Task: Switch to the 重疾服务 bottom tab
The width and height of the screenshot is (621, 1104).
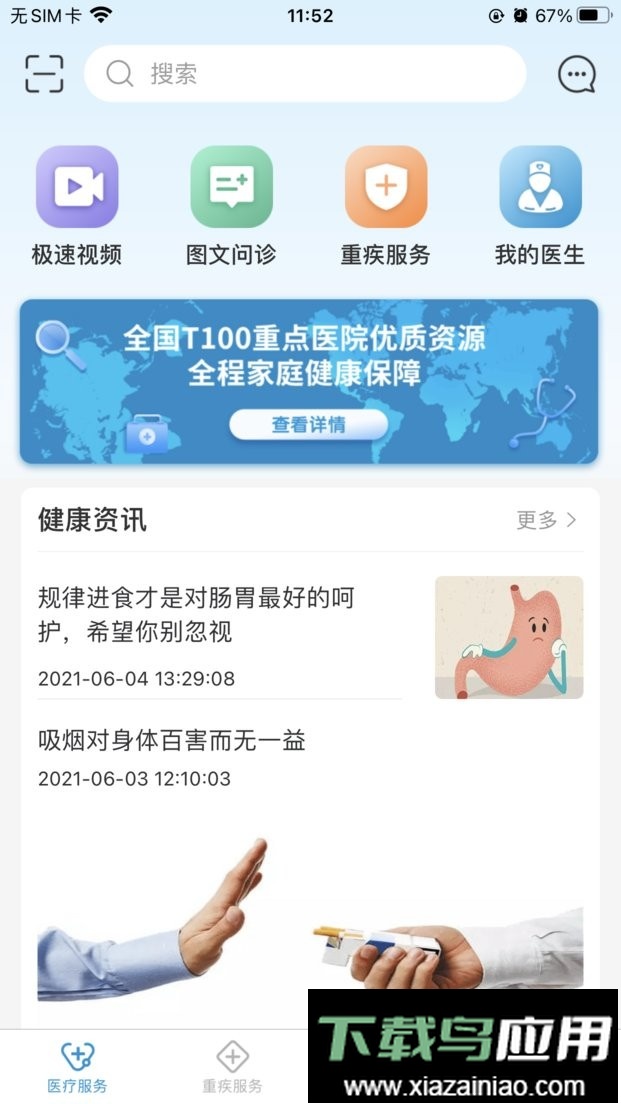Action: click(232, 1066)
